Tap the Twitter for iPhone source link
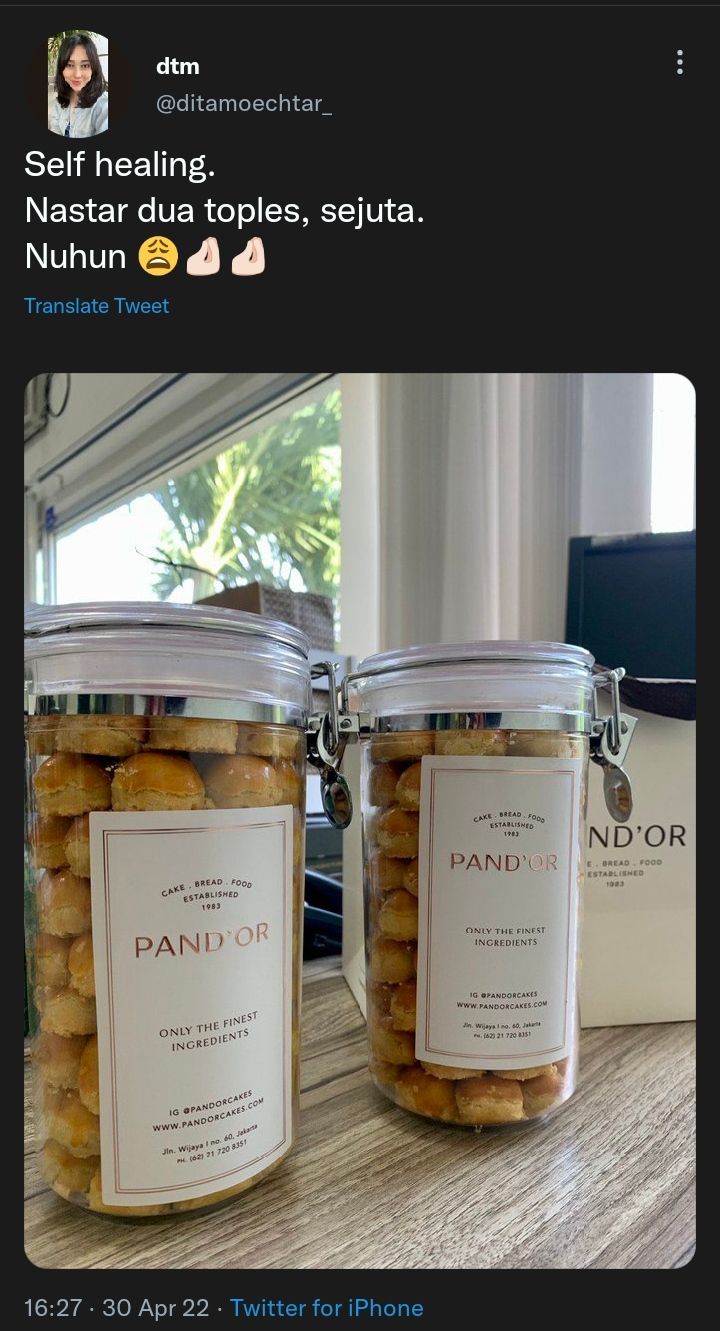720x1331 pixels. [326, 1307]
